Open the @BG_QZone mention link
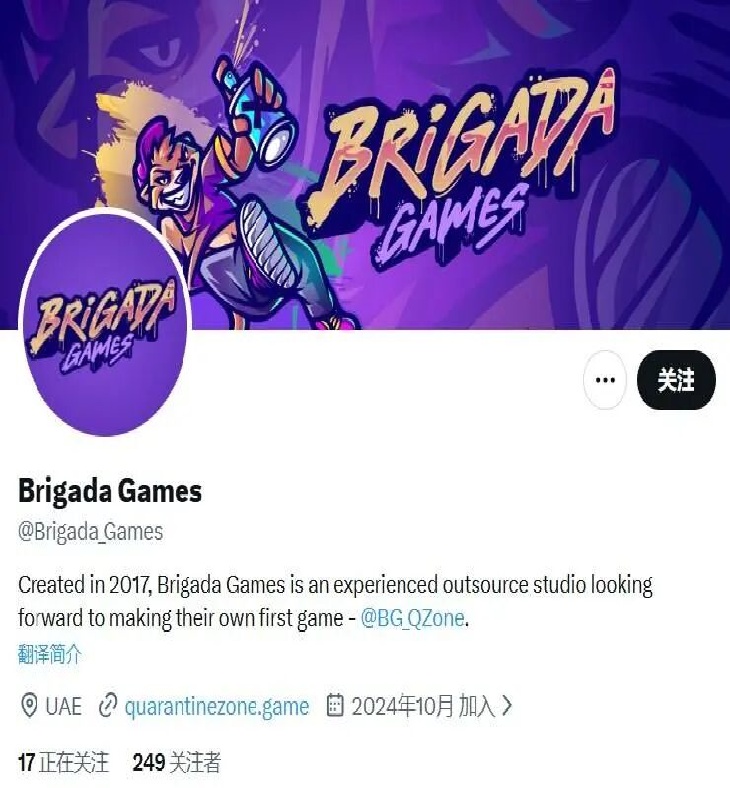This screenshot has height=788, width=730. pos(412,618)
